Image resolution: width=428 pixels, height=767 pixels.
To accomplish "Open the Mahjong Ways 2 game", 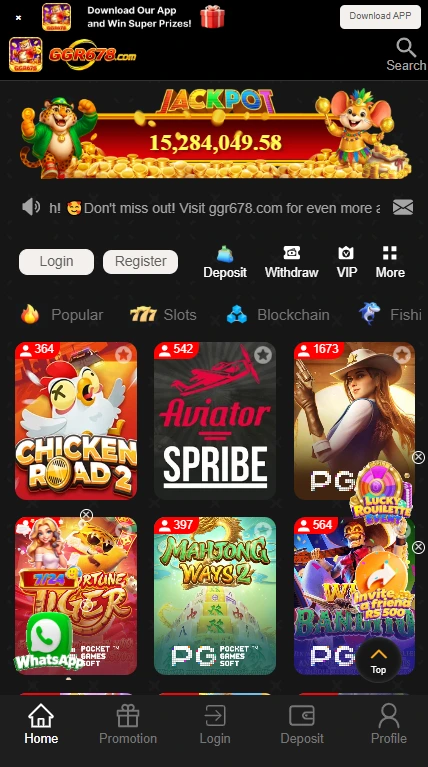I will 215,596.
